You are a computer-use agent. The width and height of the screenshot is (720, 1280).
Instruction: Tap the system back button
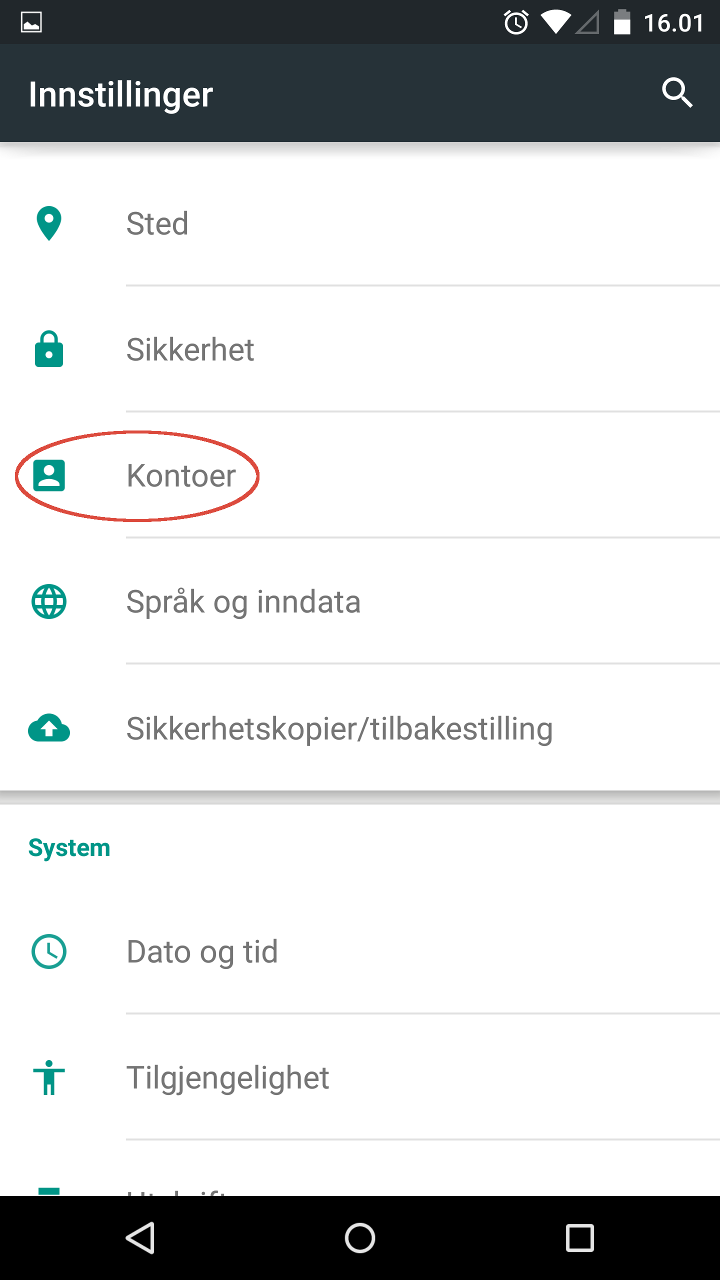tap(140, 1238)
